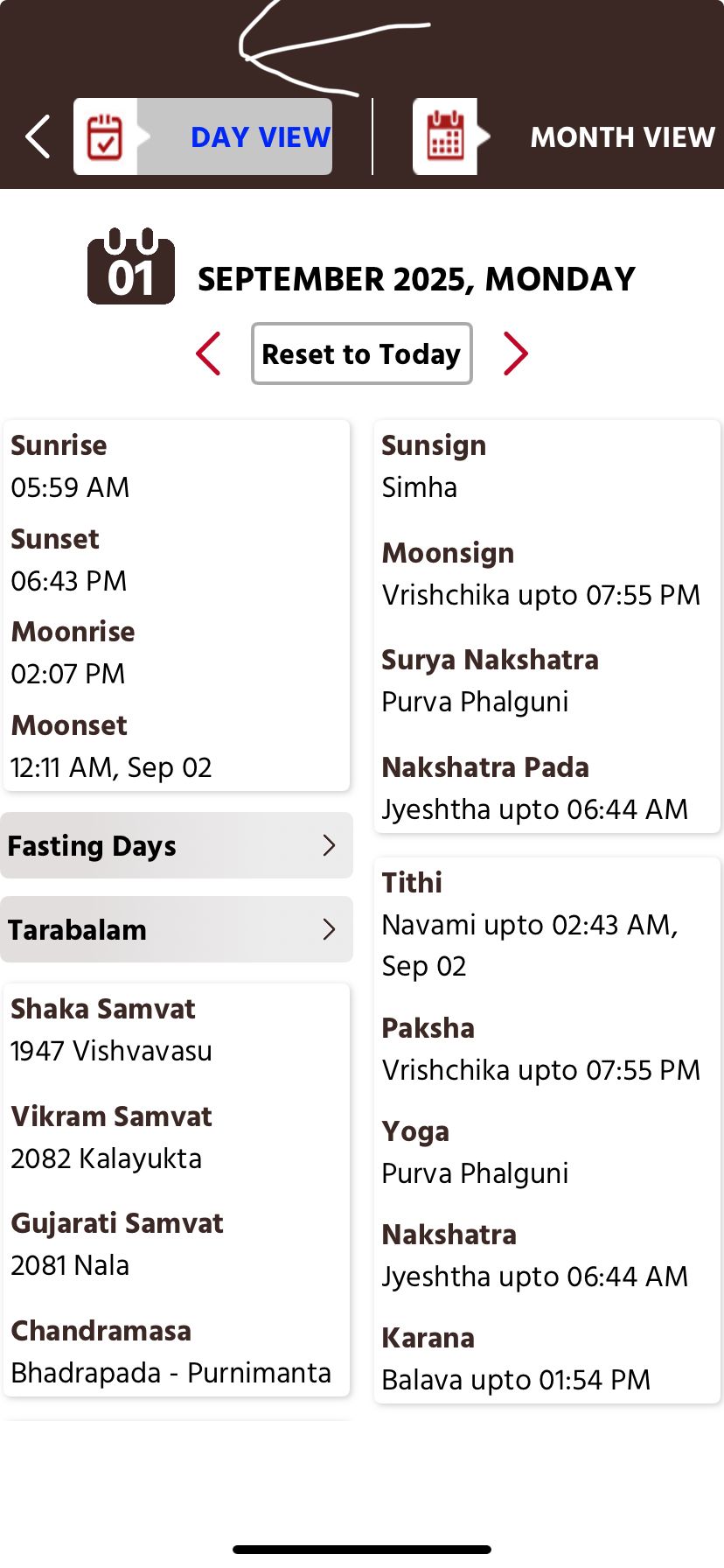Switch to Month View tab
Viewport: 724px width, 1568px height.
click(x=565, y=136)
